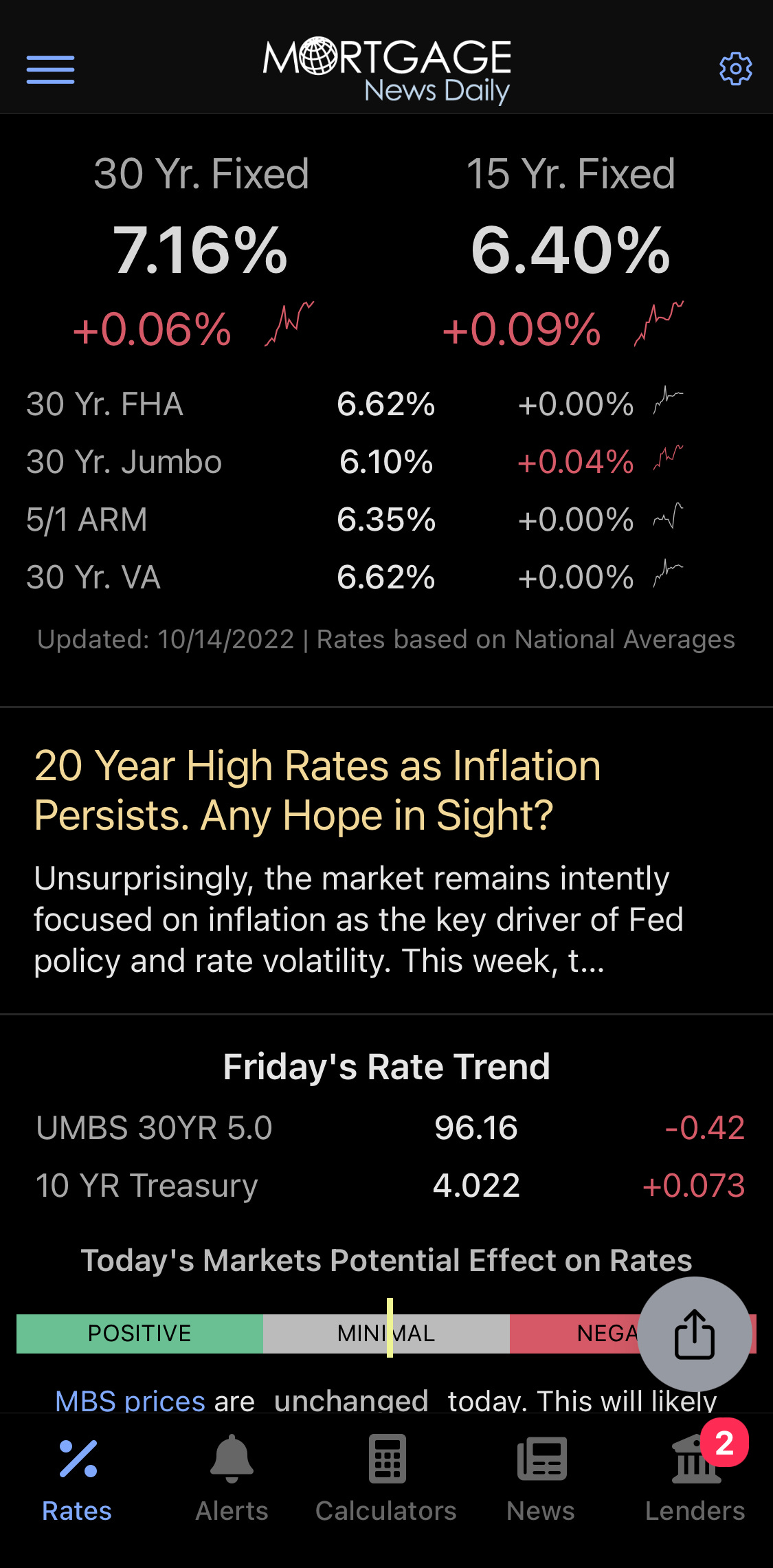
Task: Open the 30 Yr. Fixed rate chart
Action: coord(289,323)
